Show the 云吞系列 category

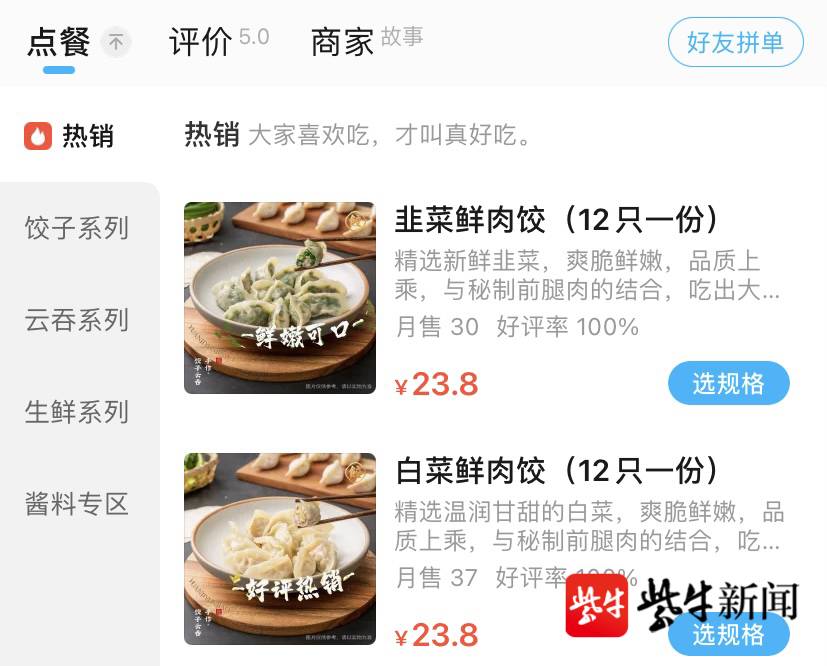click(77, 320)
